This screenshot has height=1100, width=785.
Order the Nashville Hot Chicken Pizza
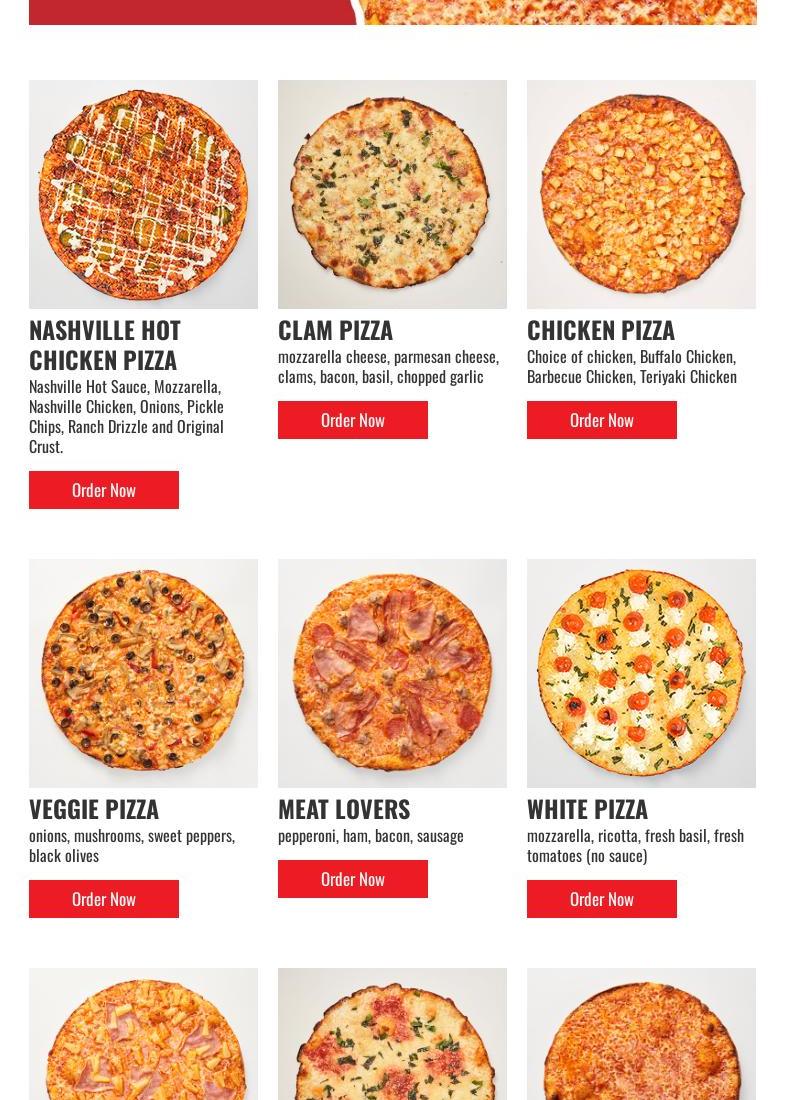(x=104, y=490)
